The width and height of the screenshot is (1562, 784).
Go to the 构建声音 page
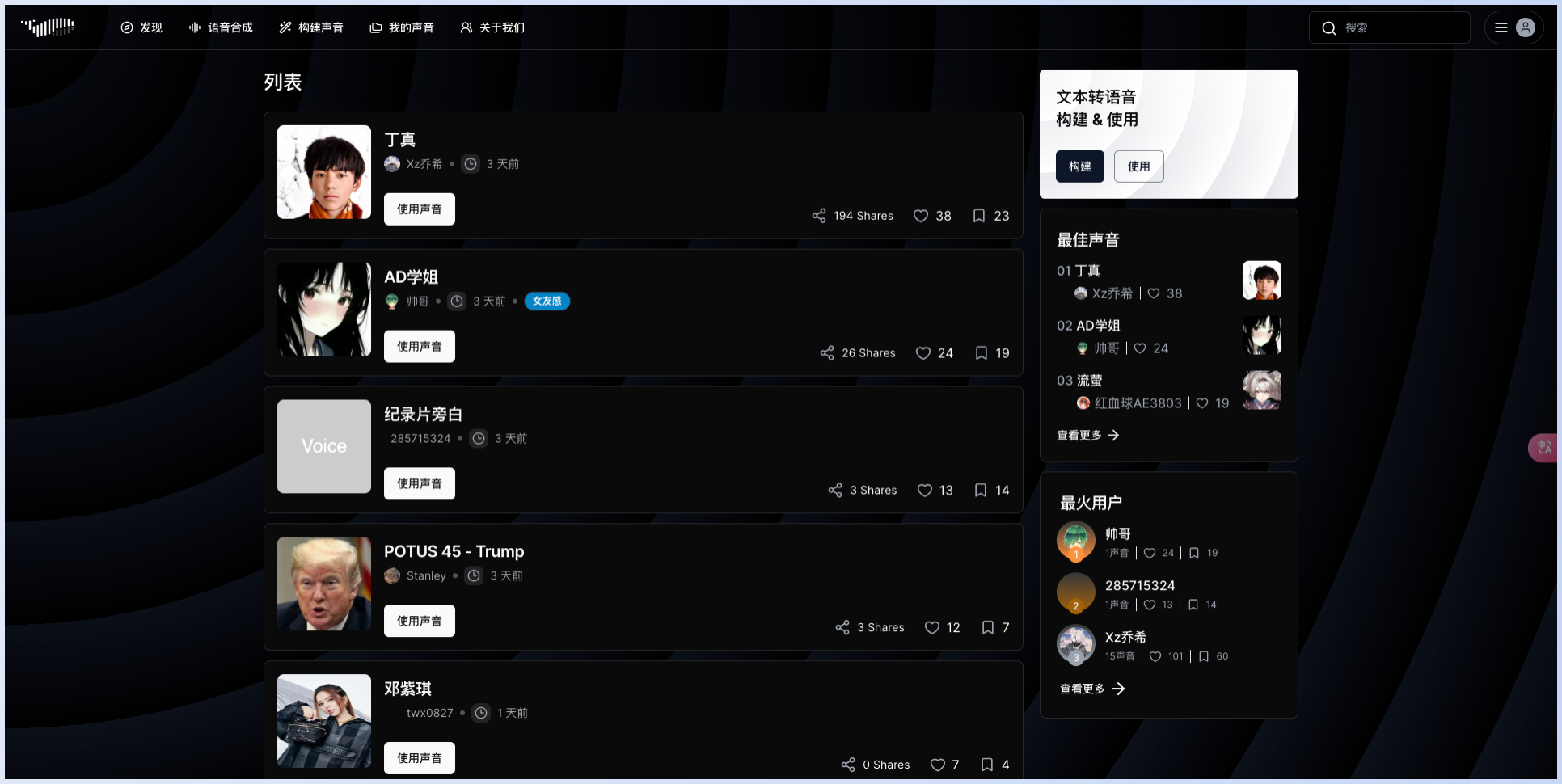tap(311, 27)
